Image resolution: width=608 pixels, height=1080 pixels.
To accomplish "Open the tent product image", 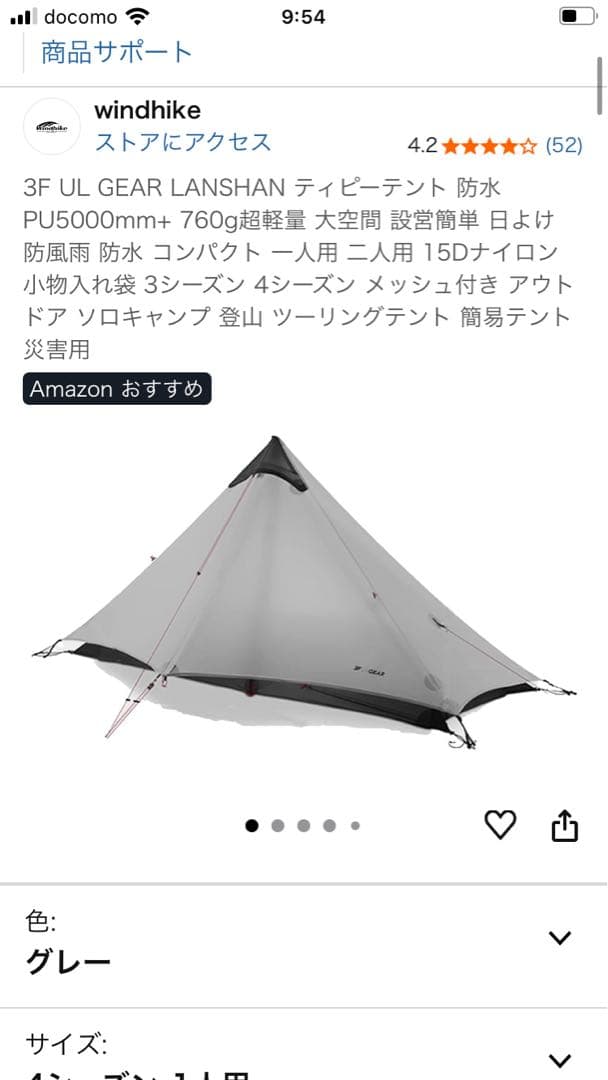I will click(x=303, y=590).
